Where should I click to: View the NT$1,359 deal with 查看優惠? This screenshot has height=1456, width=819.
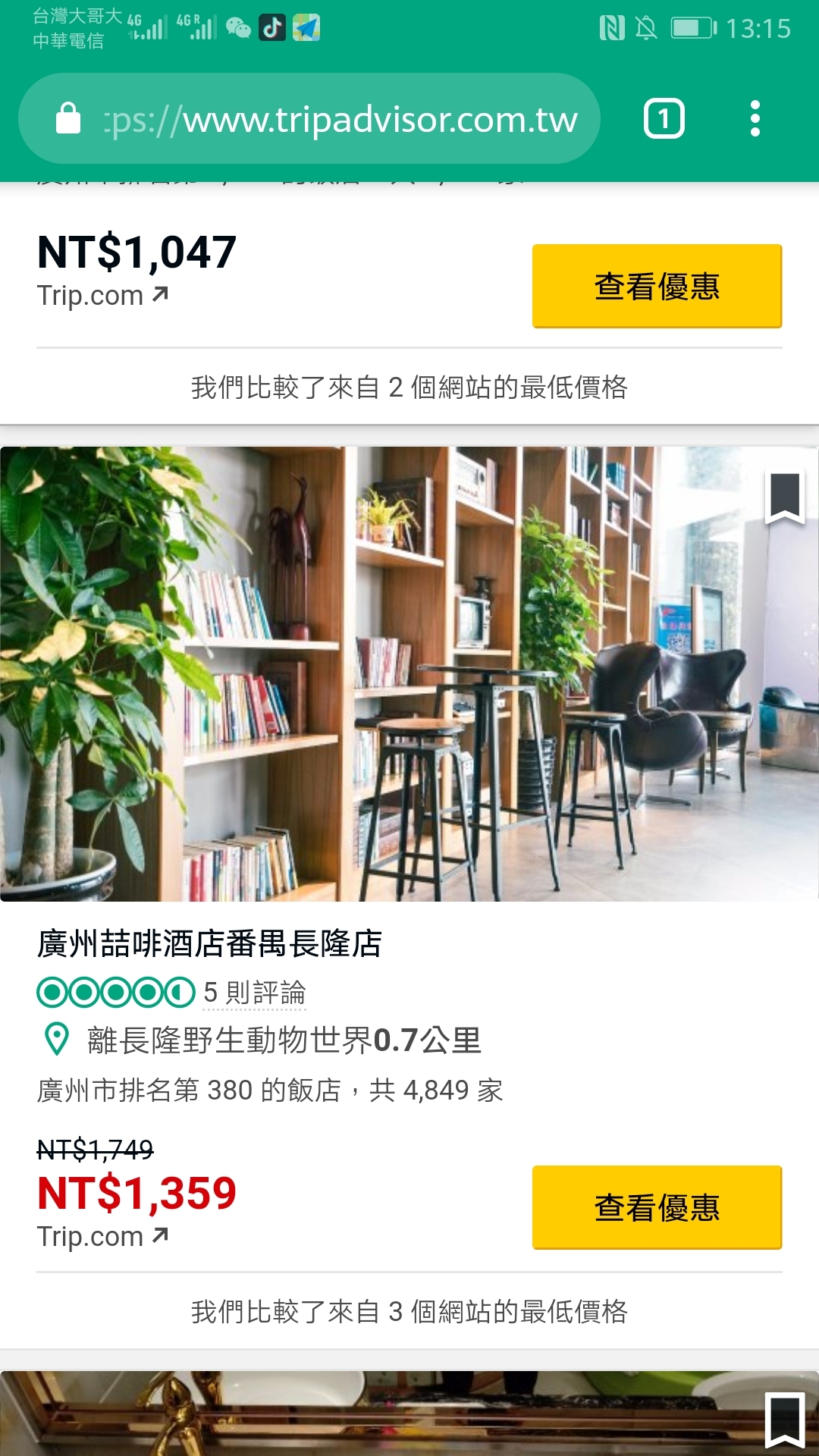(657, 1207)
